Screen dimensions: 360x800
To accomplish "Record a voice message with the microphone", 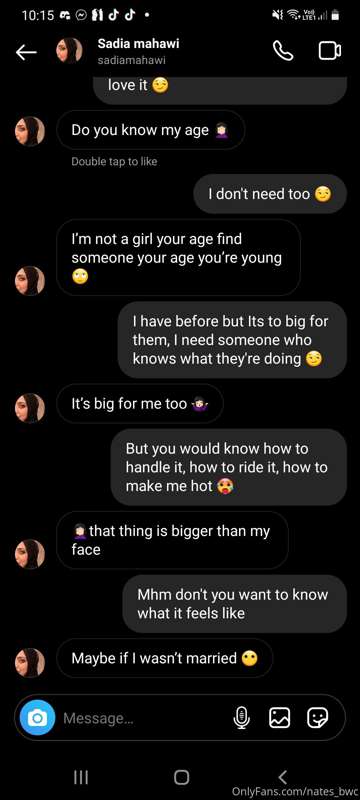I will pos(241,718).
